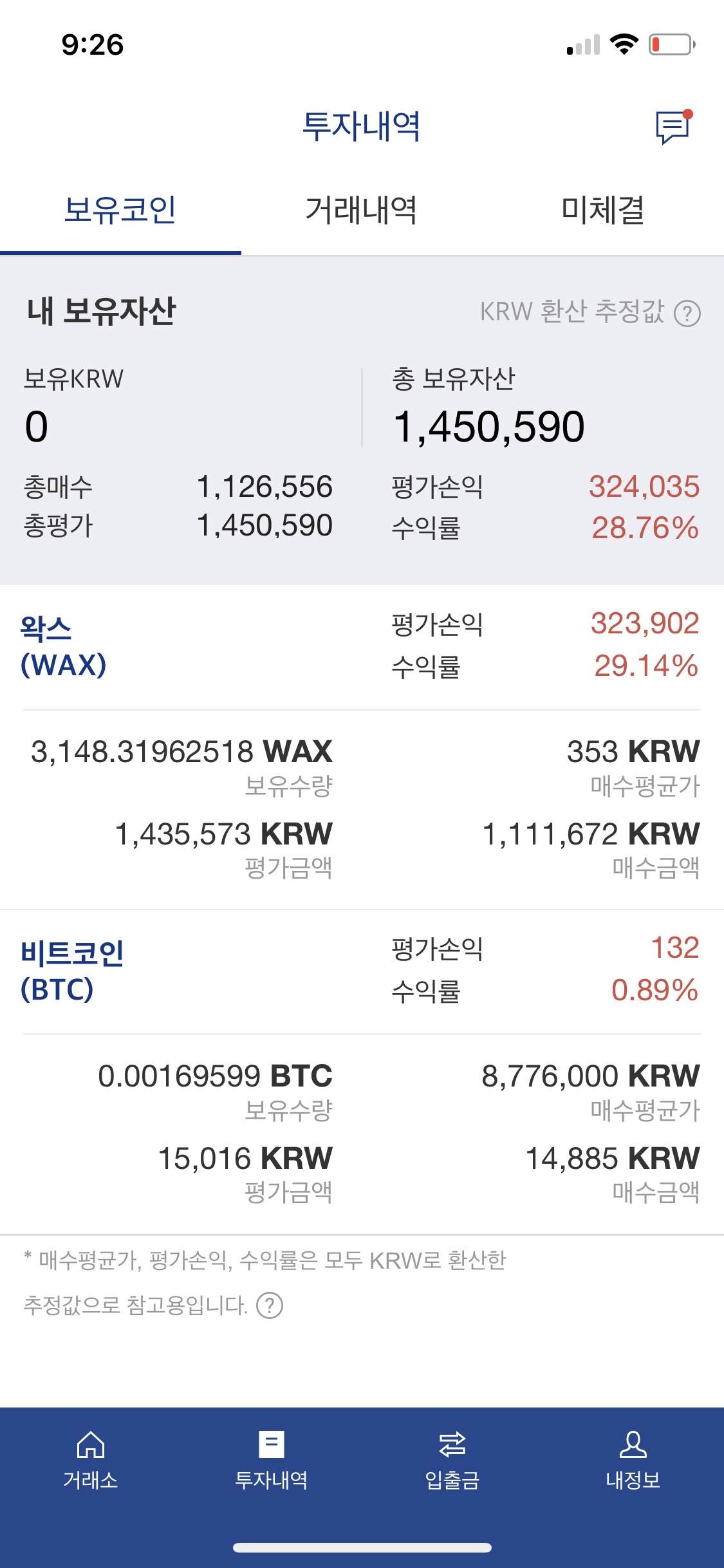
Task: Tap the WAX holding quantity 3,148.31962518
Action: pyautogui.click(x=181, y=752)
